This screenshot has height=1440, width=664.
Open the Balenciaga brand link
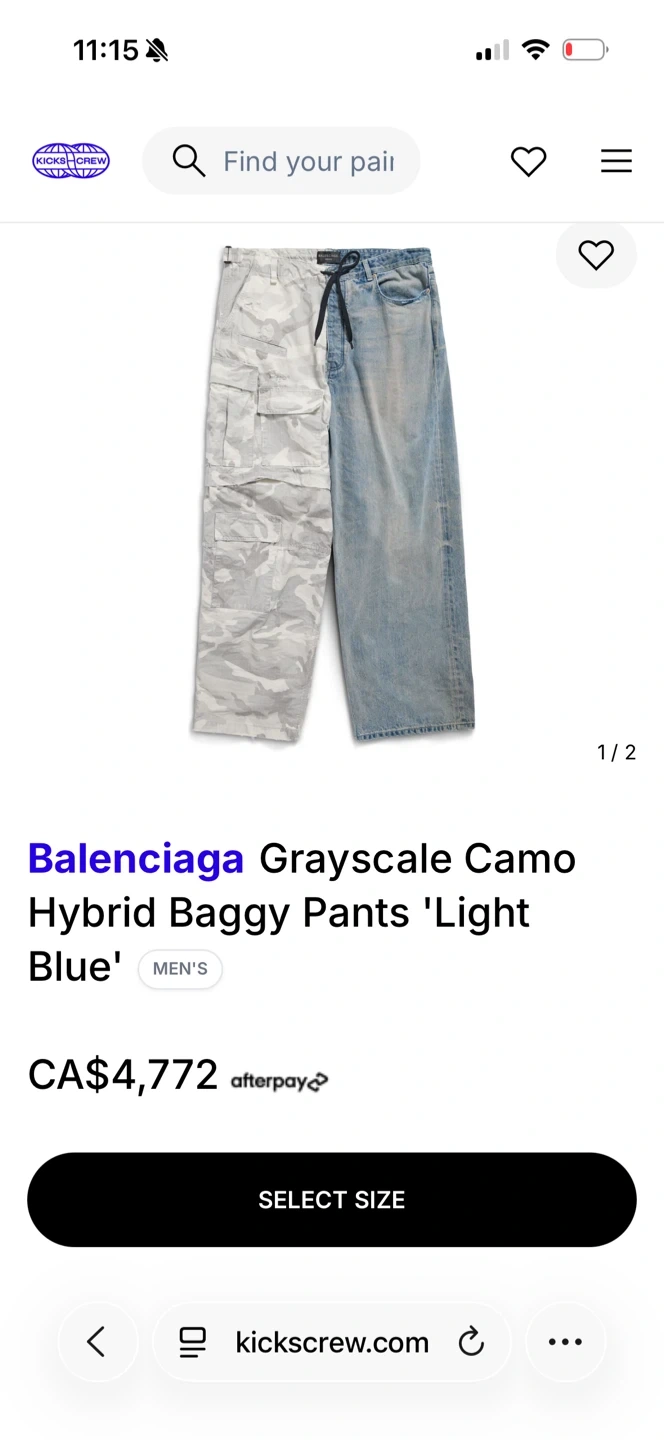[x=136, y=858]
